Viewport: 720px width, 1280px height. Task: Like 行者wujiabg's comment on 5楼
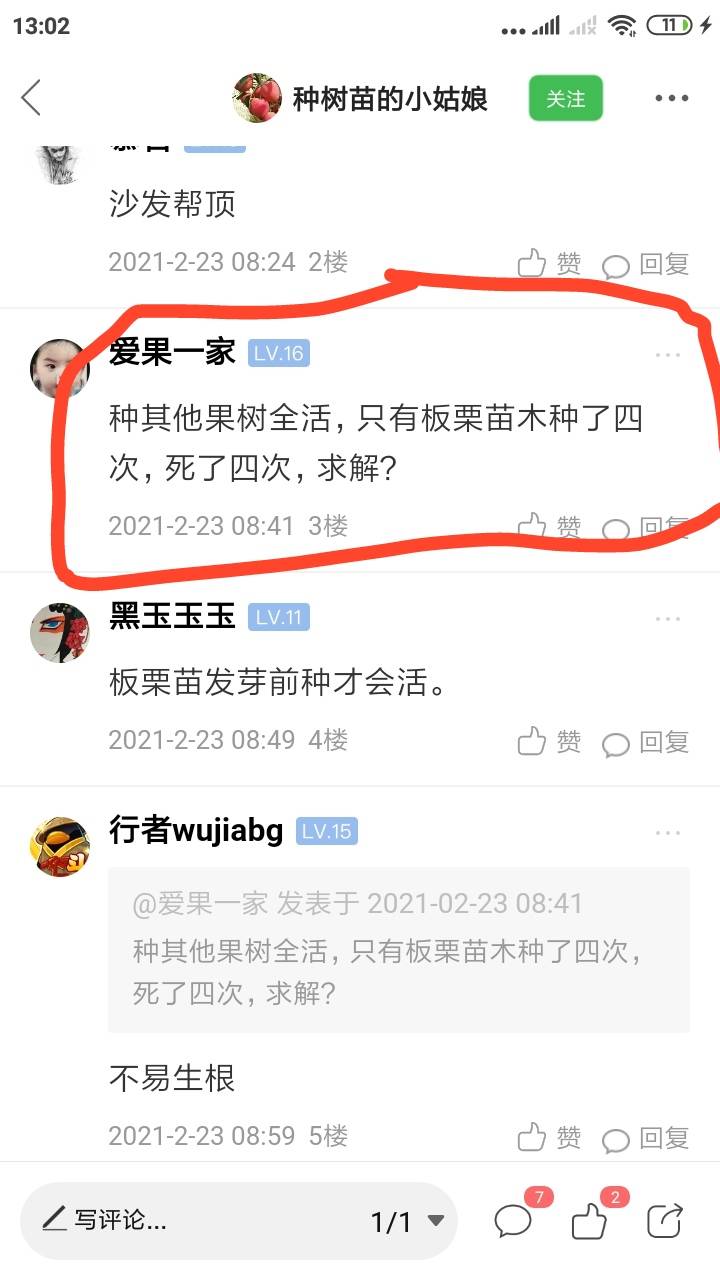[549, 1137]
